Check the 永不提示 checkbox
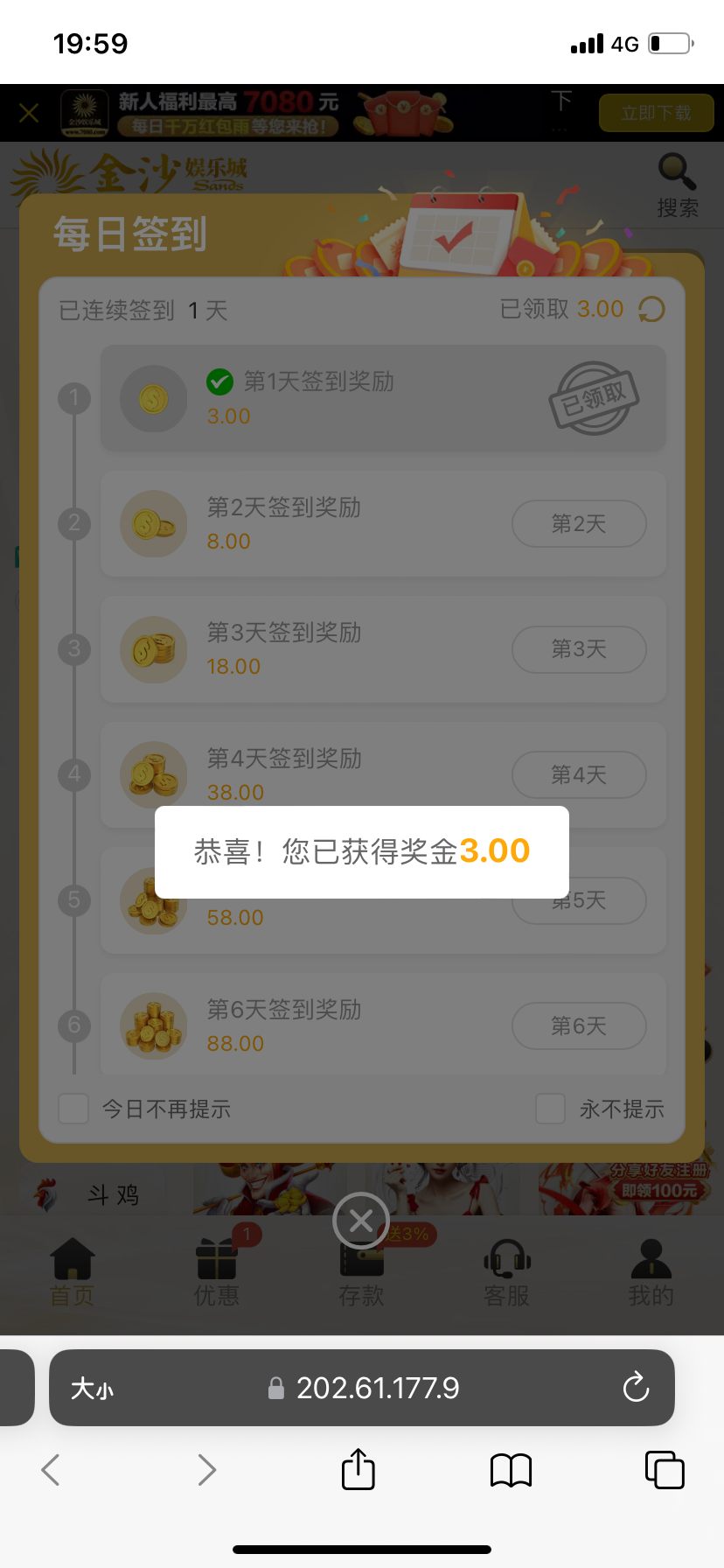Viewport: 724px width, 1568px height. 551,1109
